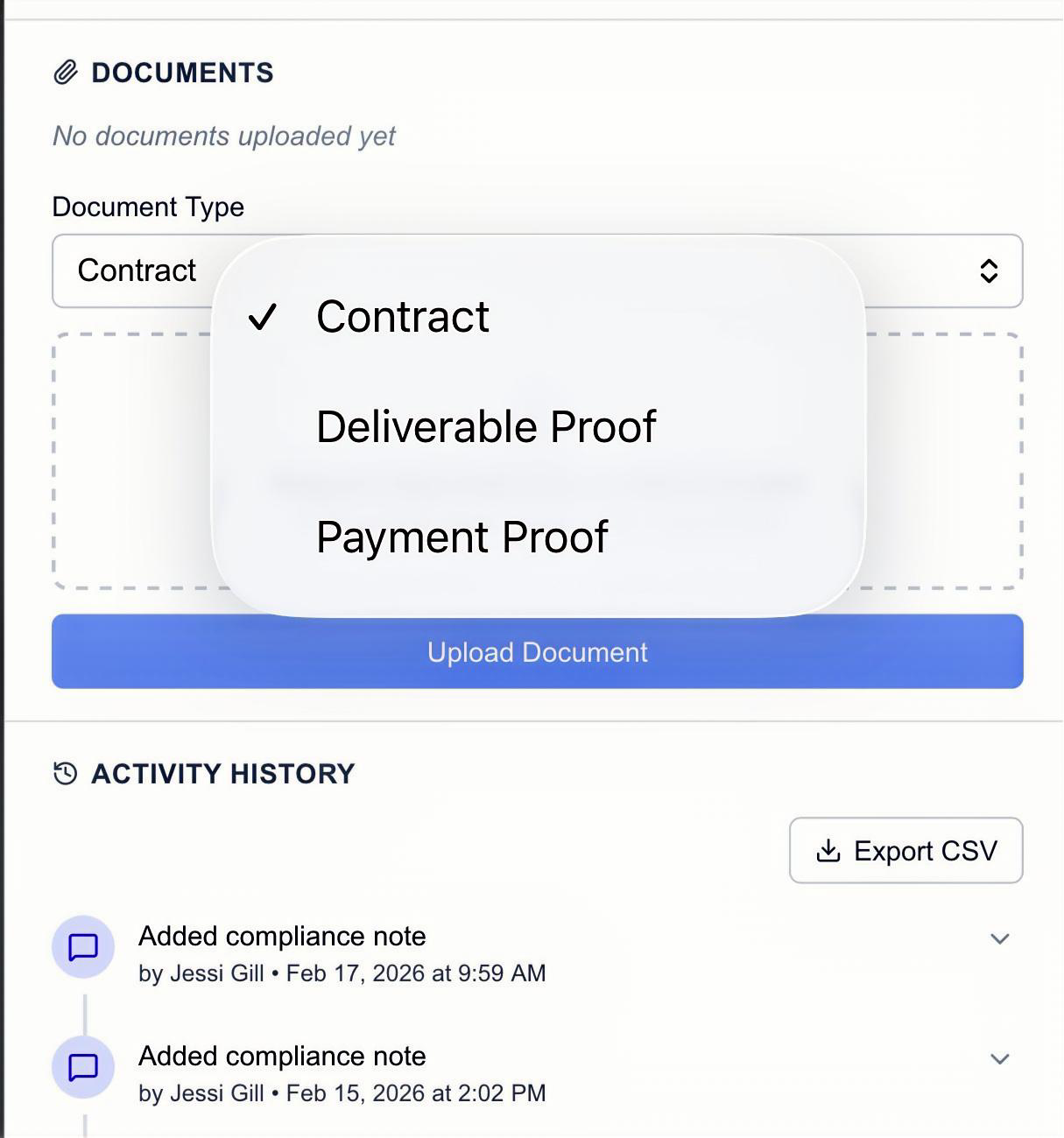
Task: Click the checkmark beside the Contract option
Action: (264, 320)
